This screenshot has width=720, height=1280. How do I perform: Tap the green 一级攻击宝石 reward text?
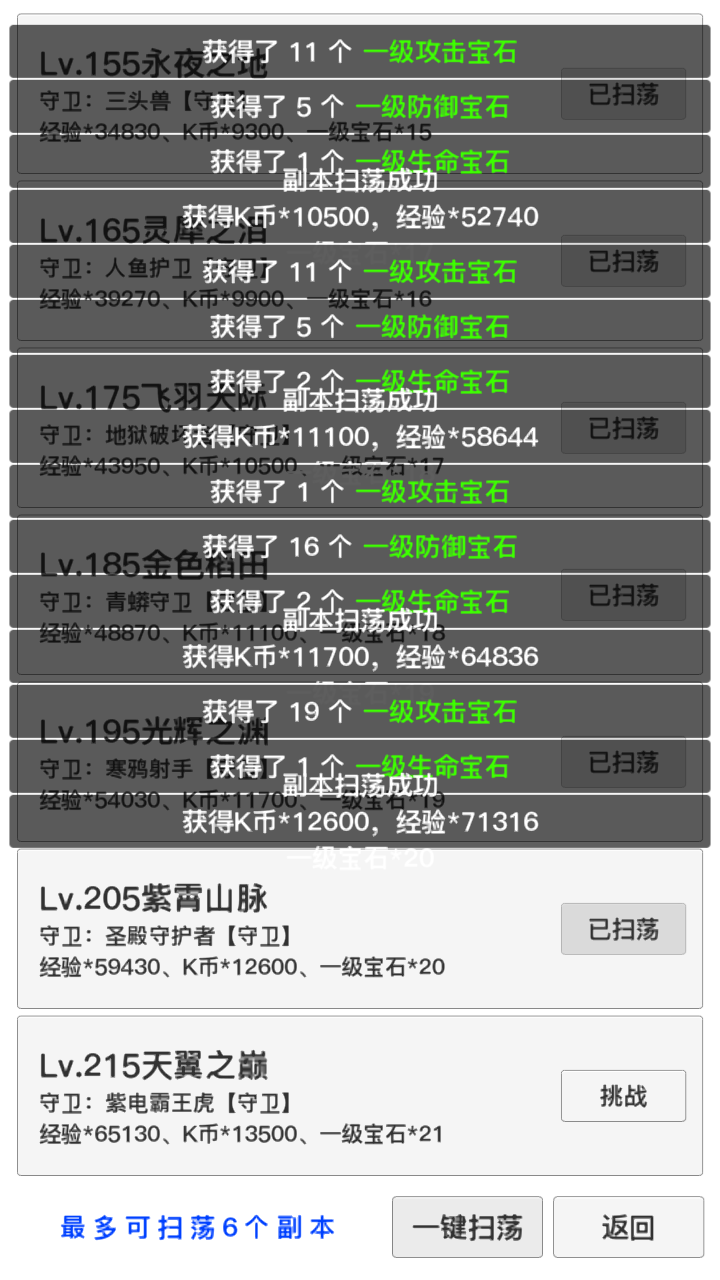(x=443, y=53)
